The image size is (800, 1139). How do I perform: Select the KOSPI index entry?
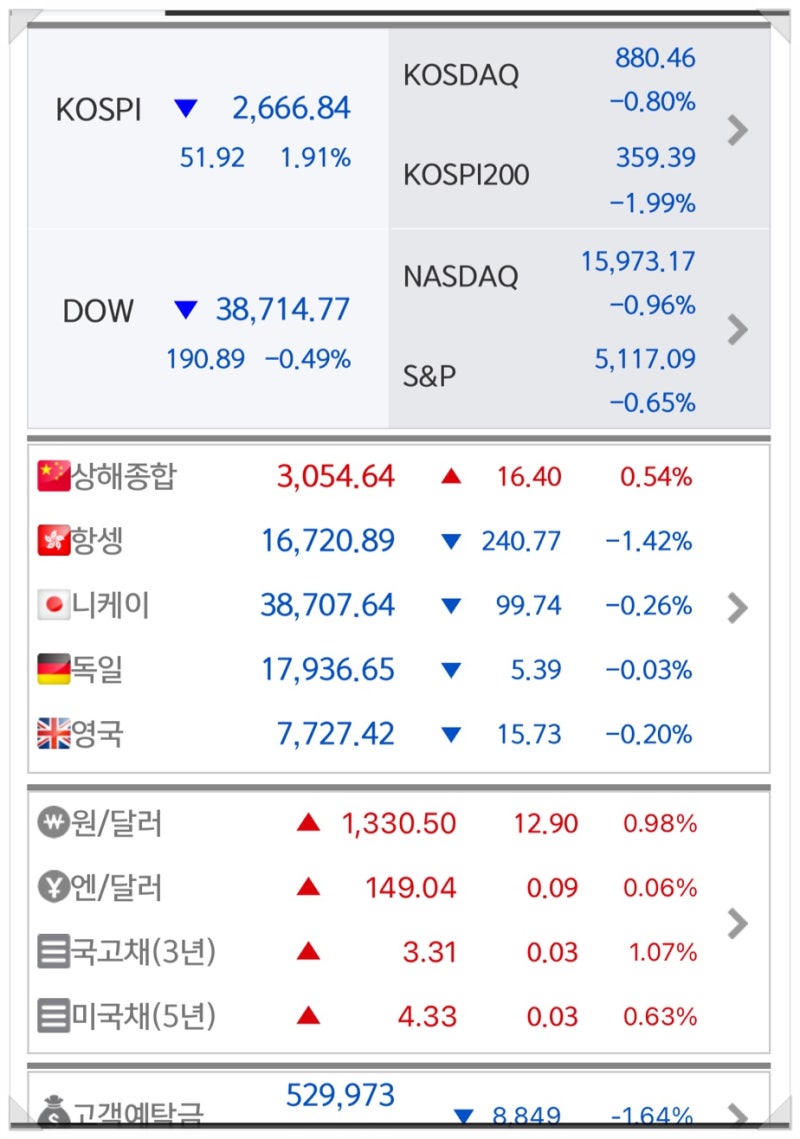[x=100, y=109]
